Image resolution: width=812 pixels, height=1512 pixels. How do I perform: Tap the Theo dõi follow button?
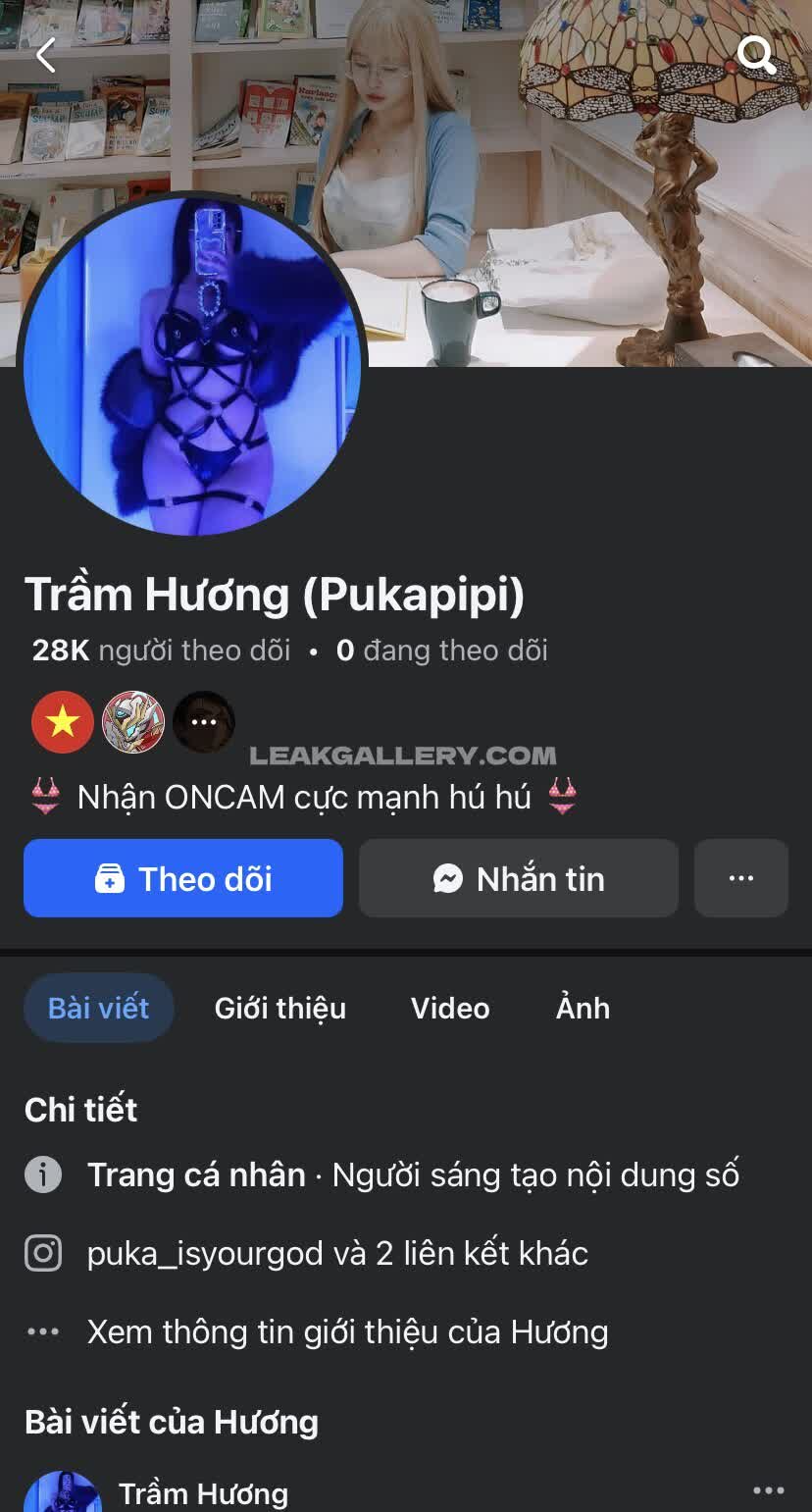(x=183, y=878)
